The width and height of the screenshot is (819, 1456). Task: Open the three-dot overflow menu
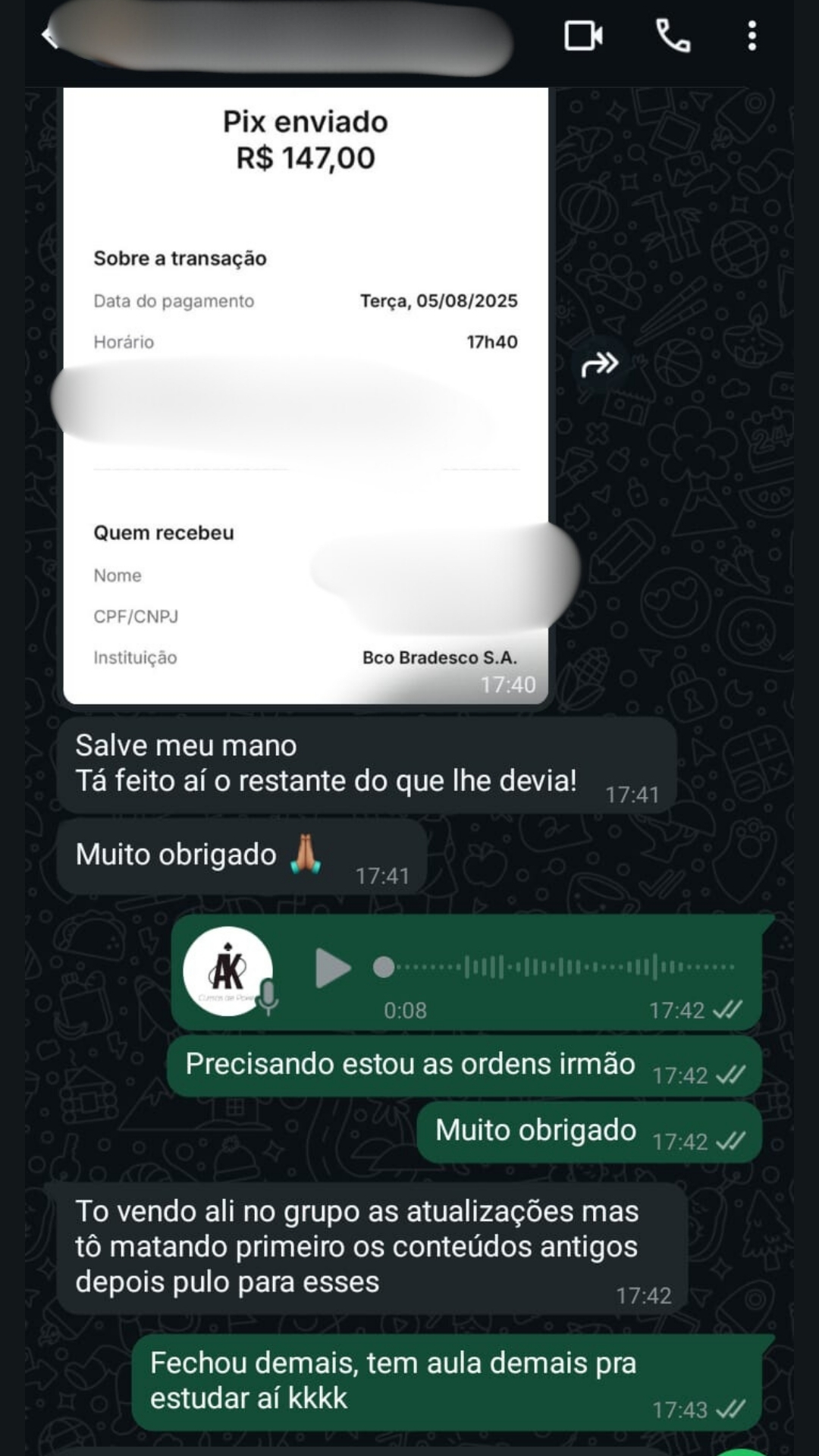click(752, 36)
